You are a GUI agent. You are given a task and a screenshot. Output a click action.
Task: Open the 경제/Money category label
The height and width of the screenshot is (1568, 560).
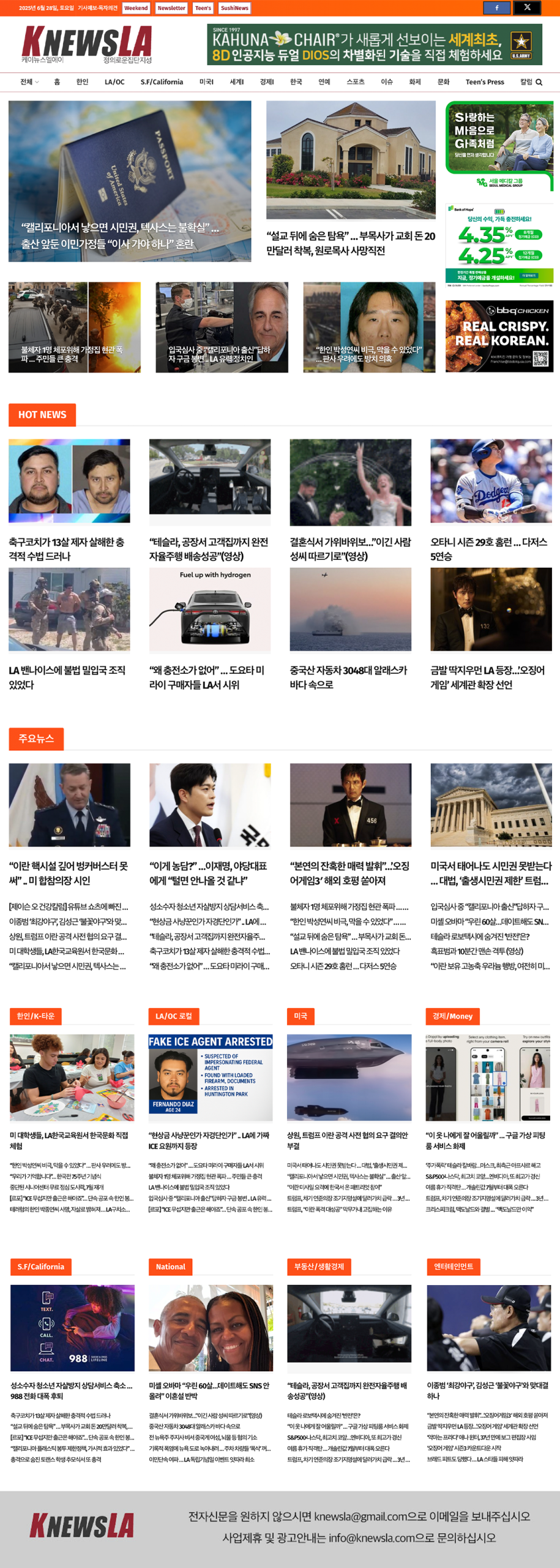pos(452,1016)
